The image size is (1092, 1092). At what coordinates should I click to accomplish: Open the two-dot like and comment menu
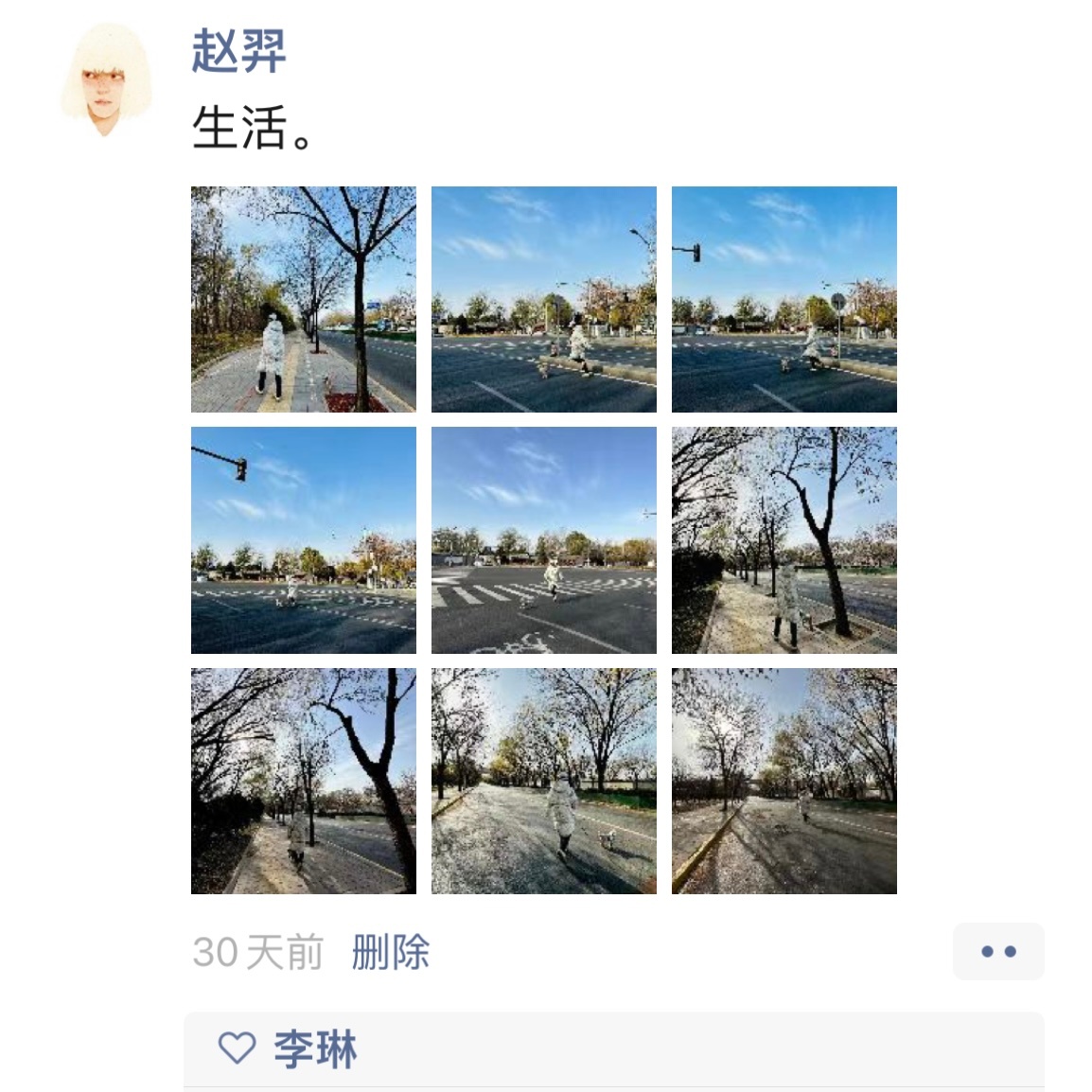pos(997,951)
